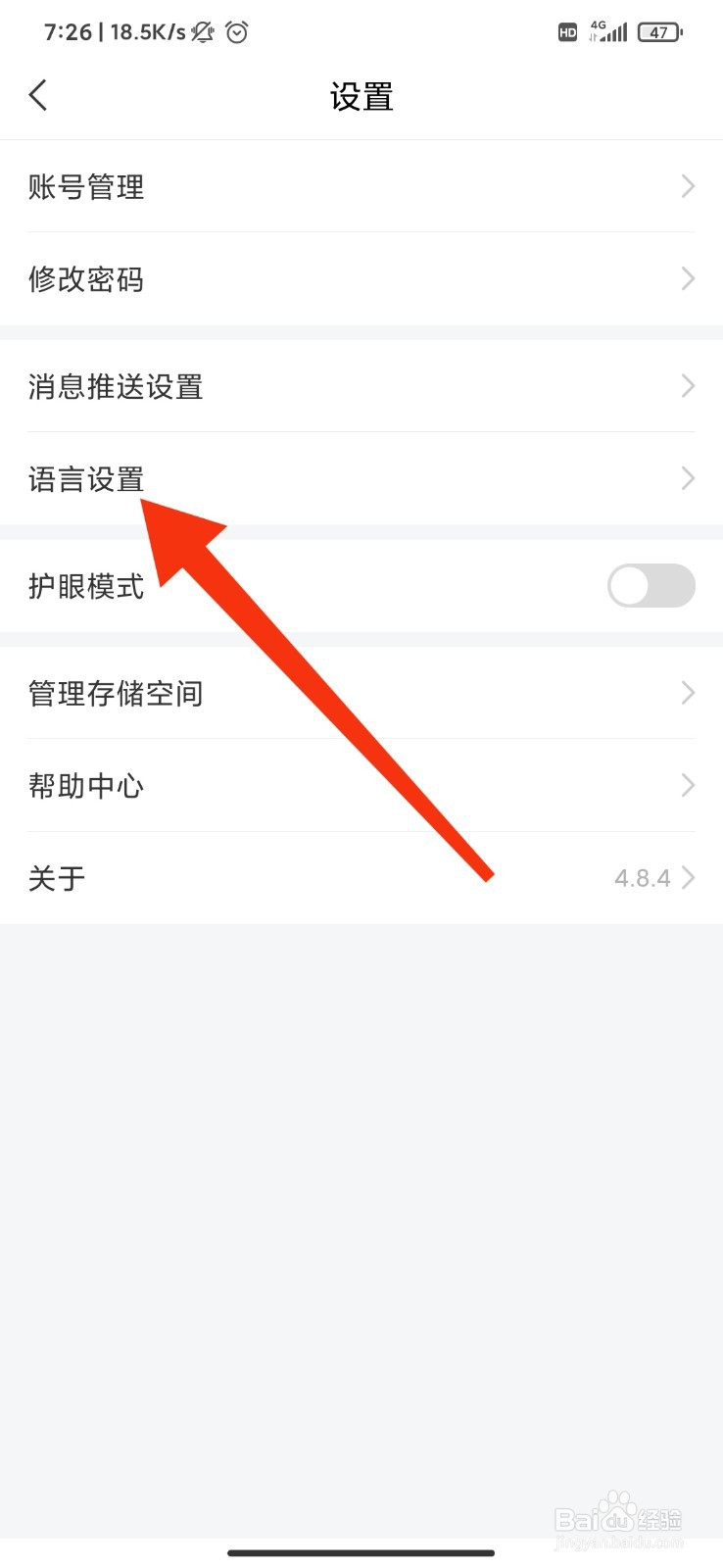Viewport: 723px width, 1568px height.
Task: Click version number 4.8.4
Action: (x=643, y=877)
